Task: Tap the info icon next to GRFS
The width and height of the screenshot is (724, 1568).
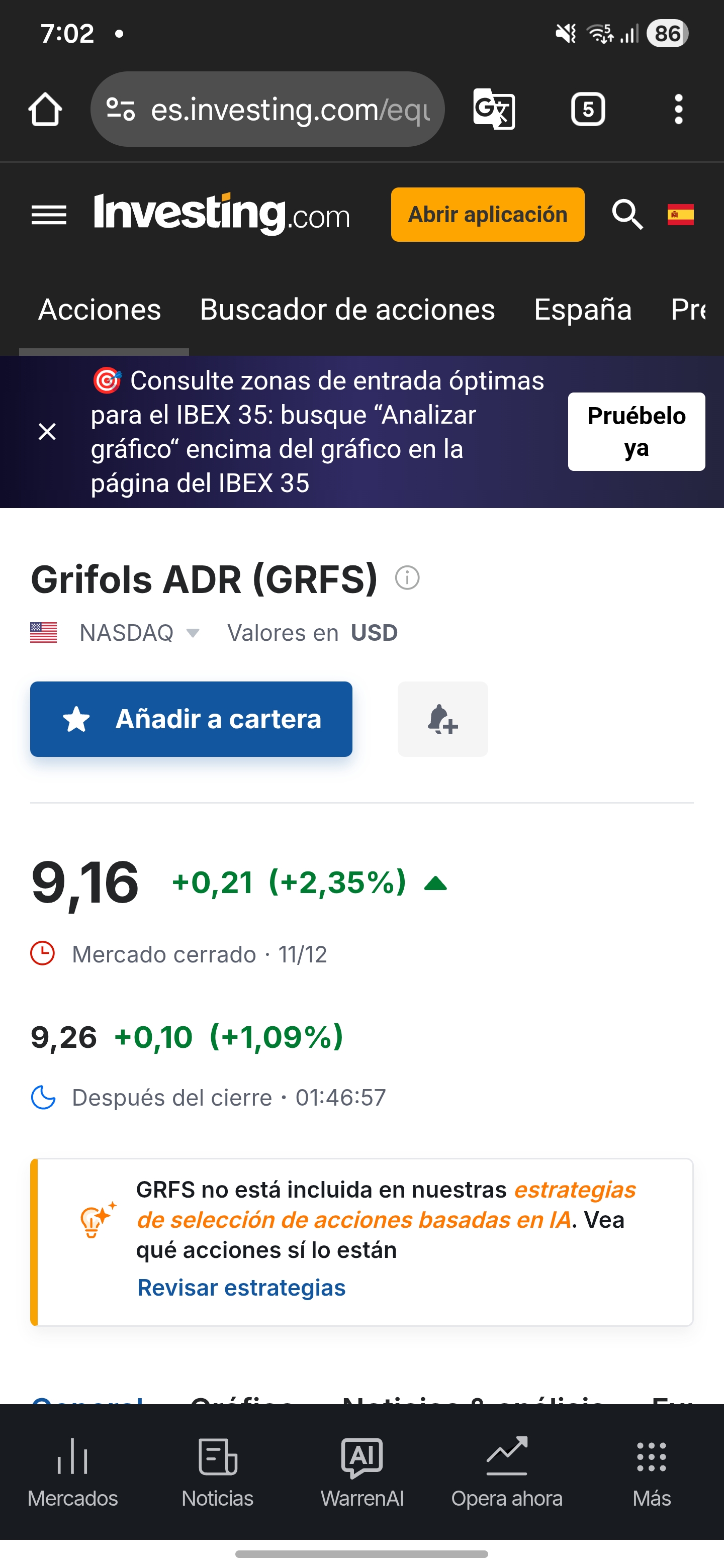Action: pyautogui.click(x=407, y=577)
